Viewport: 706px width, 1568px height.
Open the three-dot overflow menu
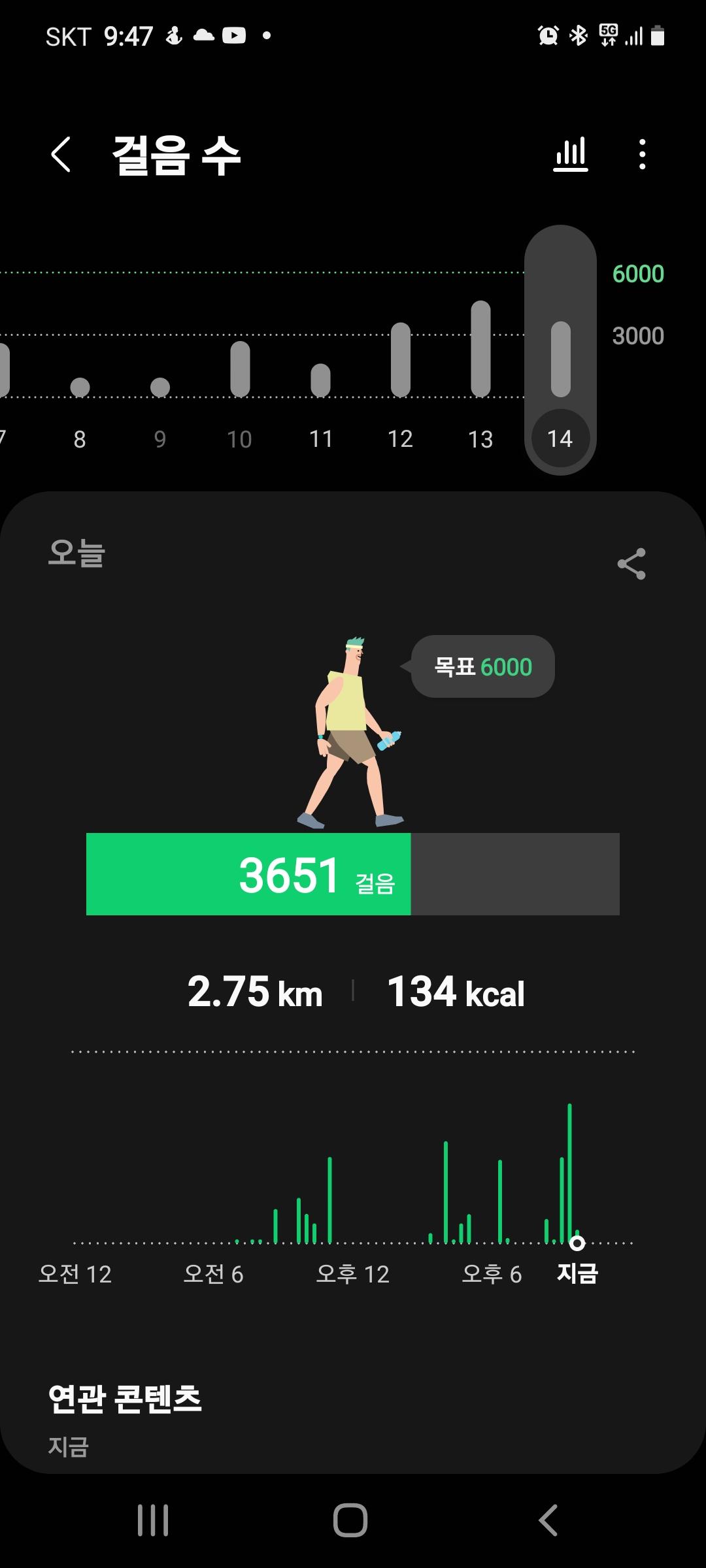[643, 155]
